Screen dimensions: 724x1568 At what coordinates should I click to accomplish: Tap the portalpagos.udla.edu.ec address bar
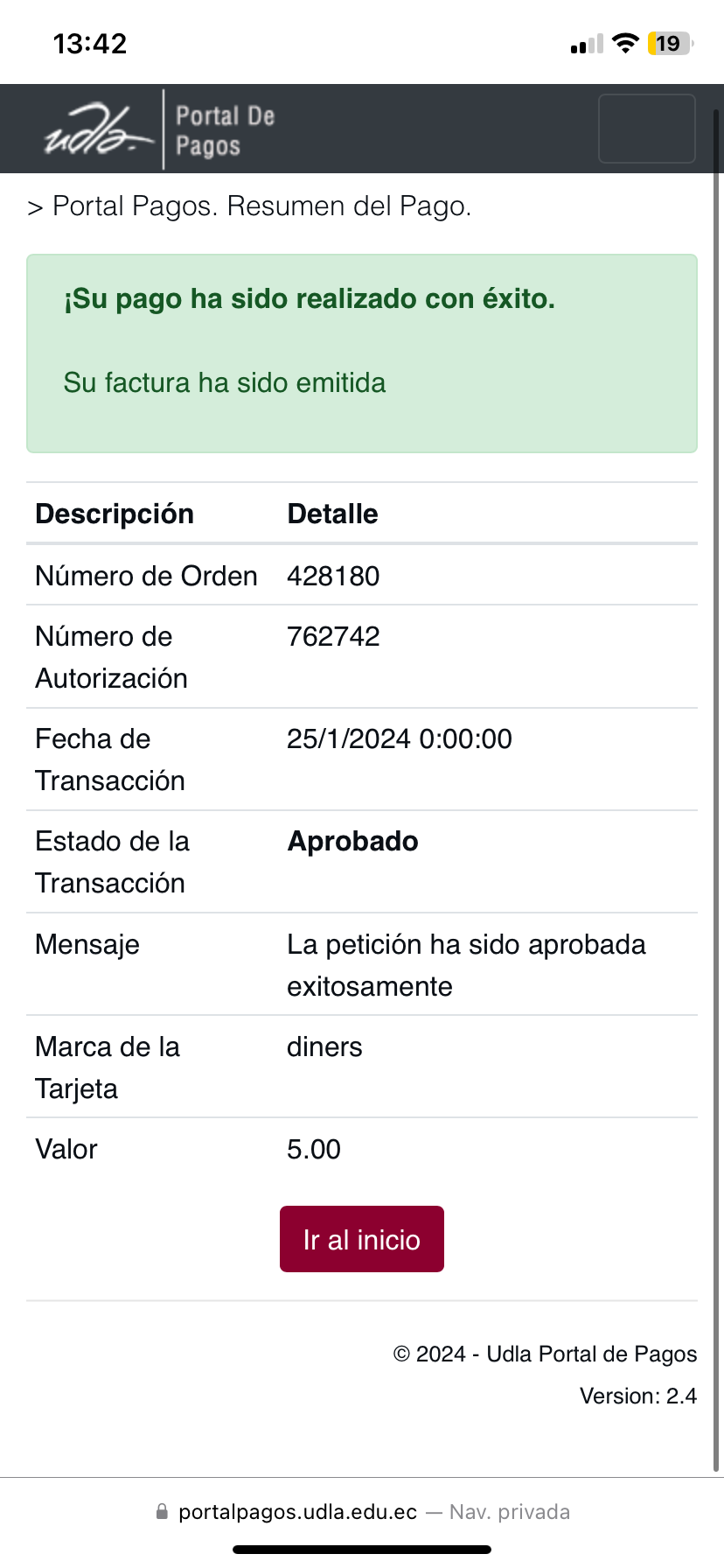tap(362, 1512)
